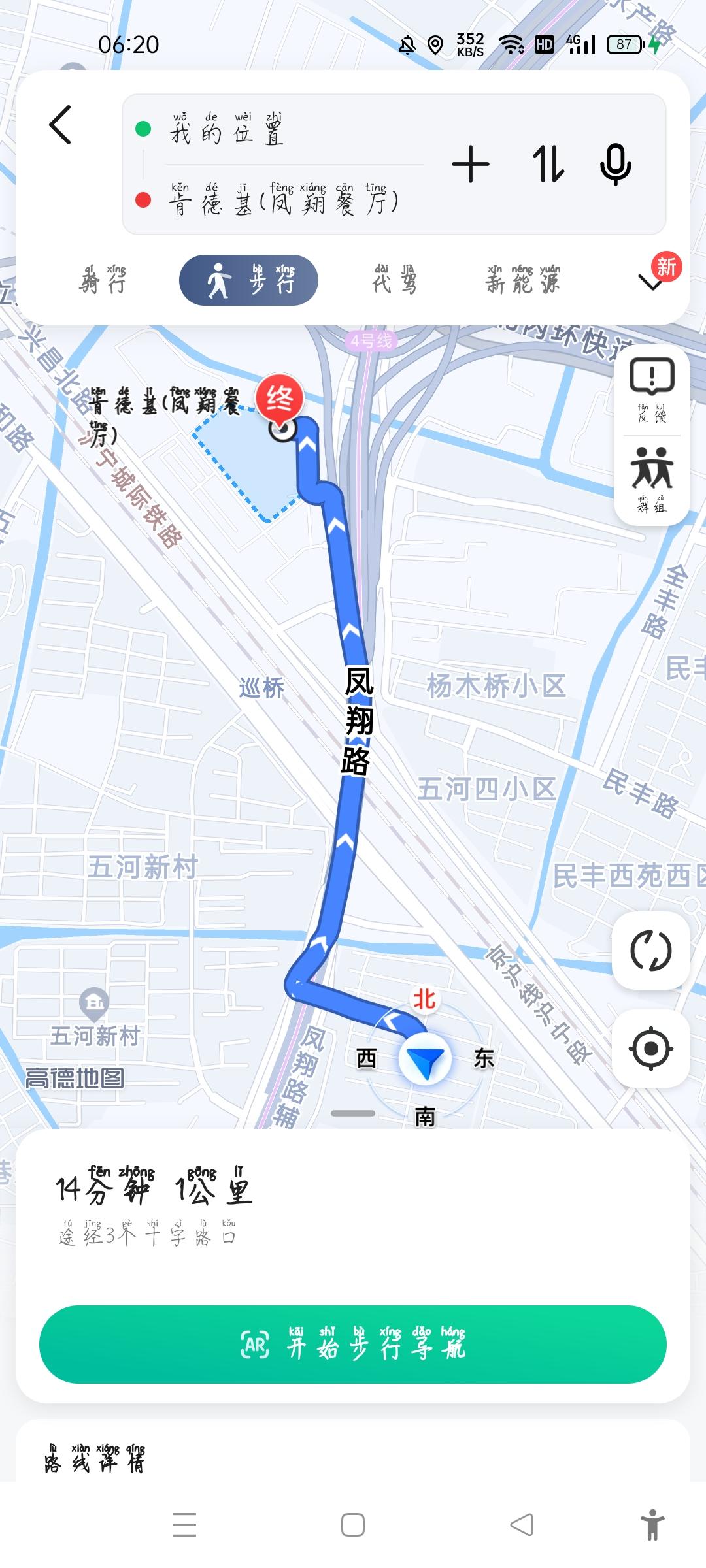Open the Android recent apps button
The image size is (706, 1568).
(x=185, y=1524)
